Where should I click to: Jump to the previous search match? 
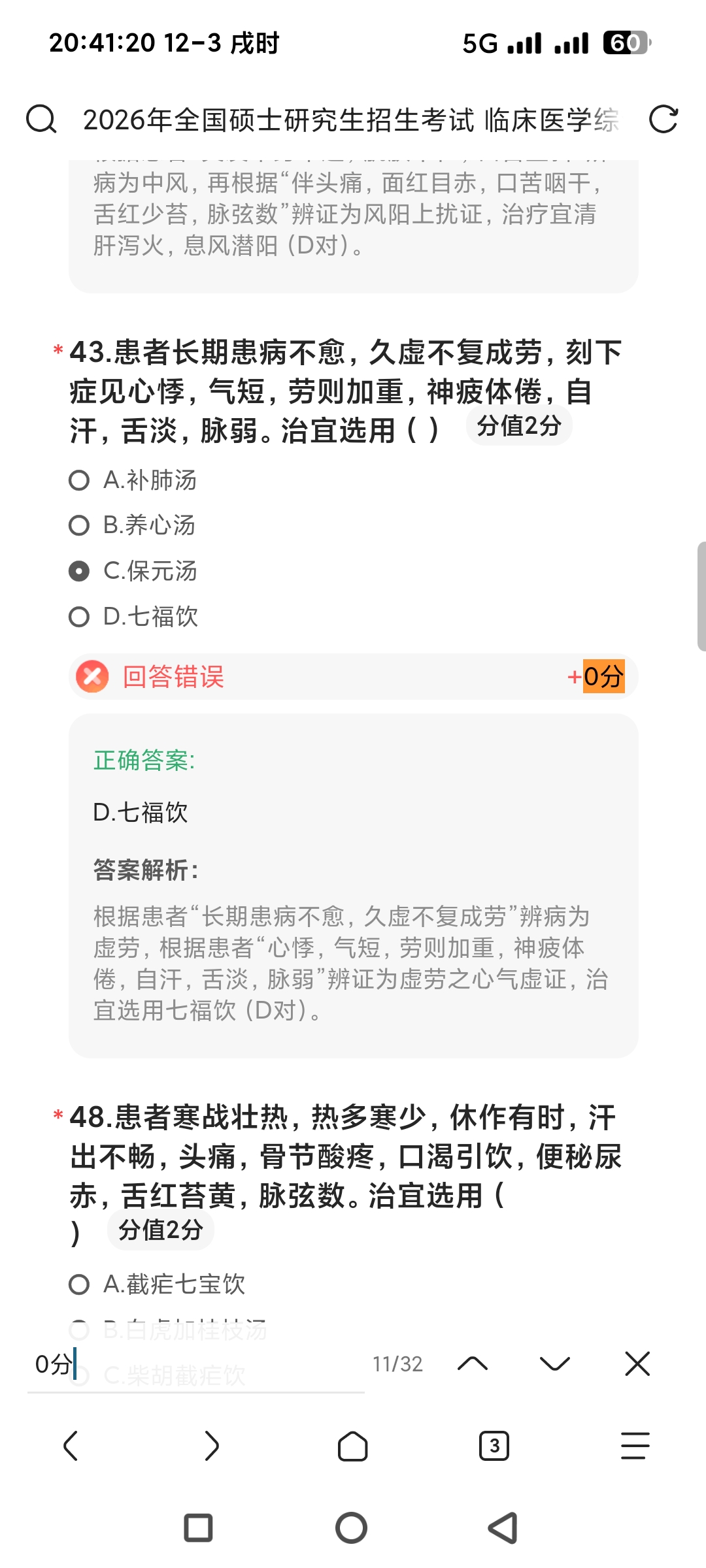473,1364
